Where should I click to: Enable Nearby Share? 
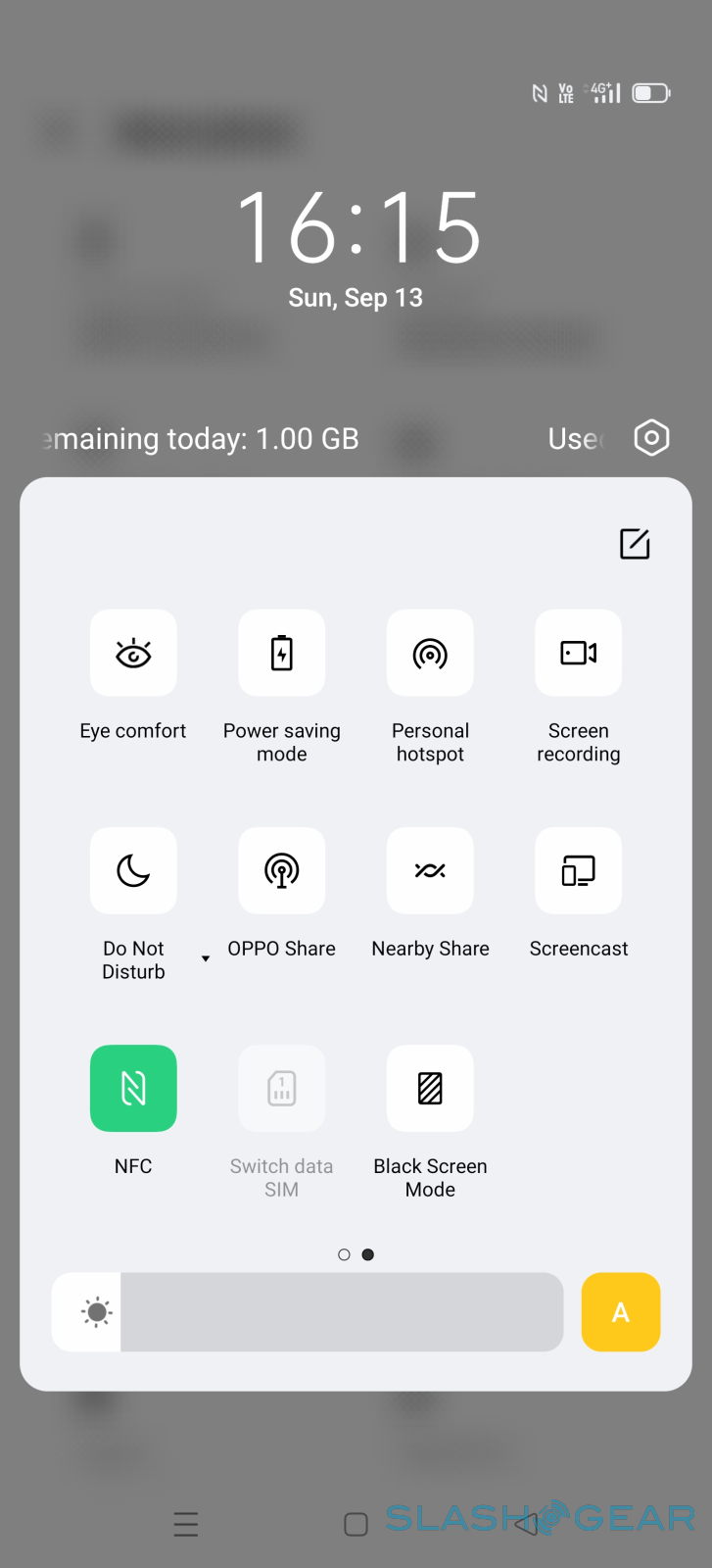coord(430,871)
